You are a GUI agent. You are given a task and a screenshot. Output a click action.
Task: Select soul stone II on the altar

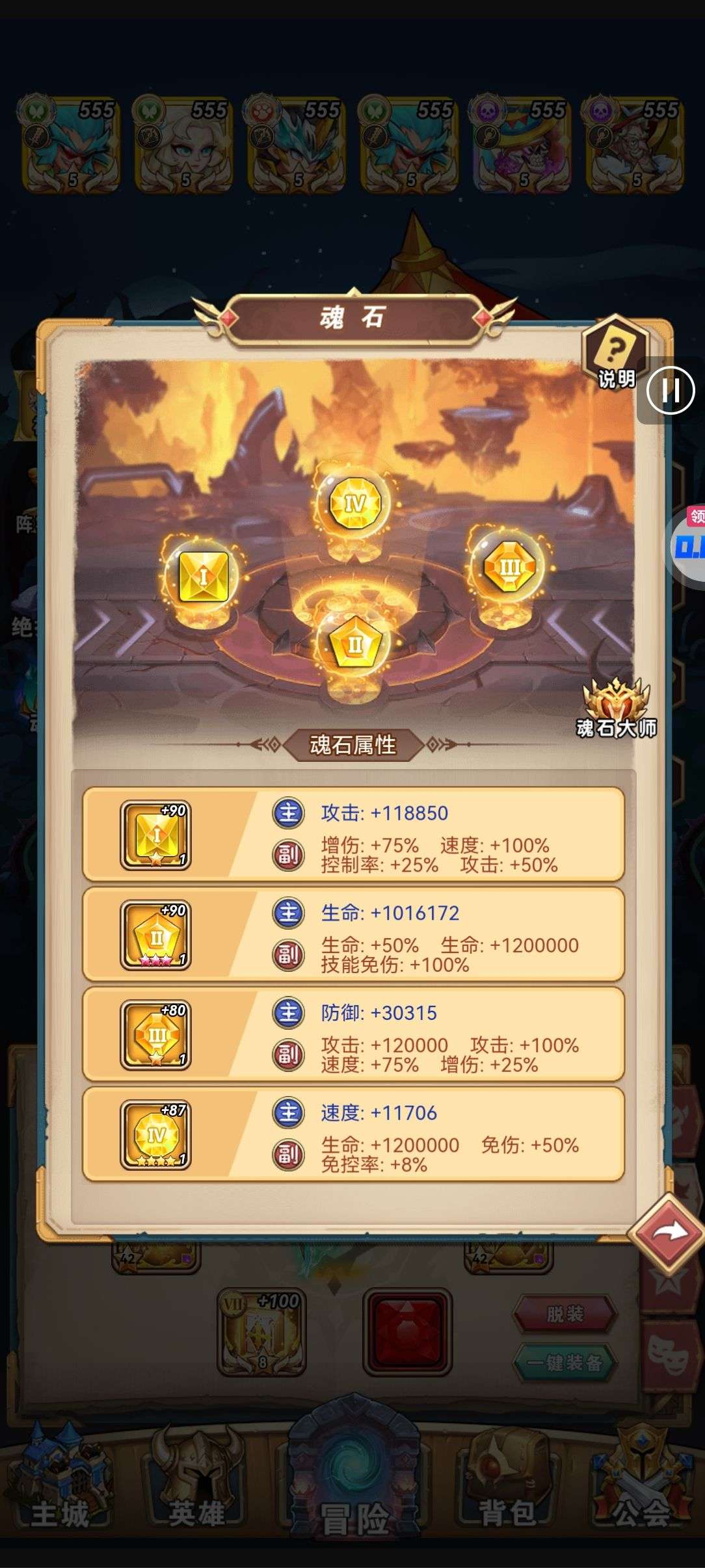coord(354,645)
